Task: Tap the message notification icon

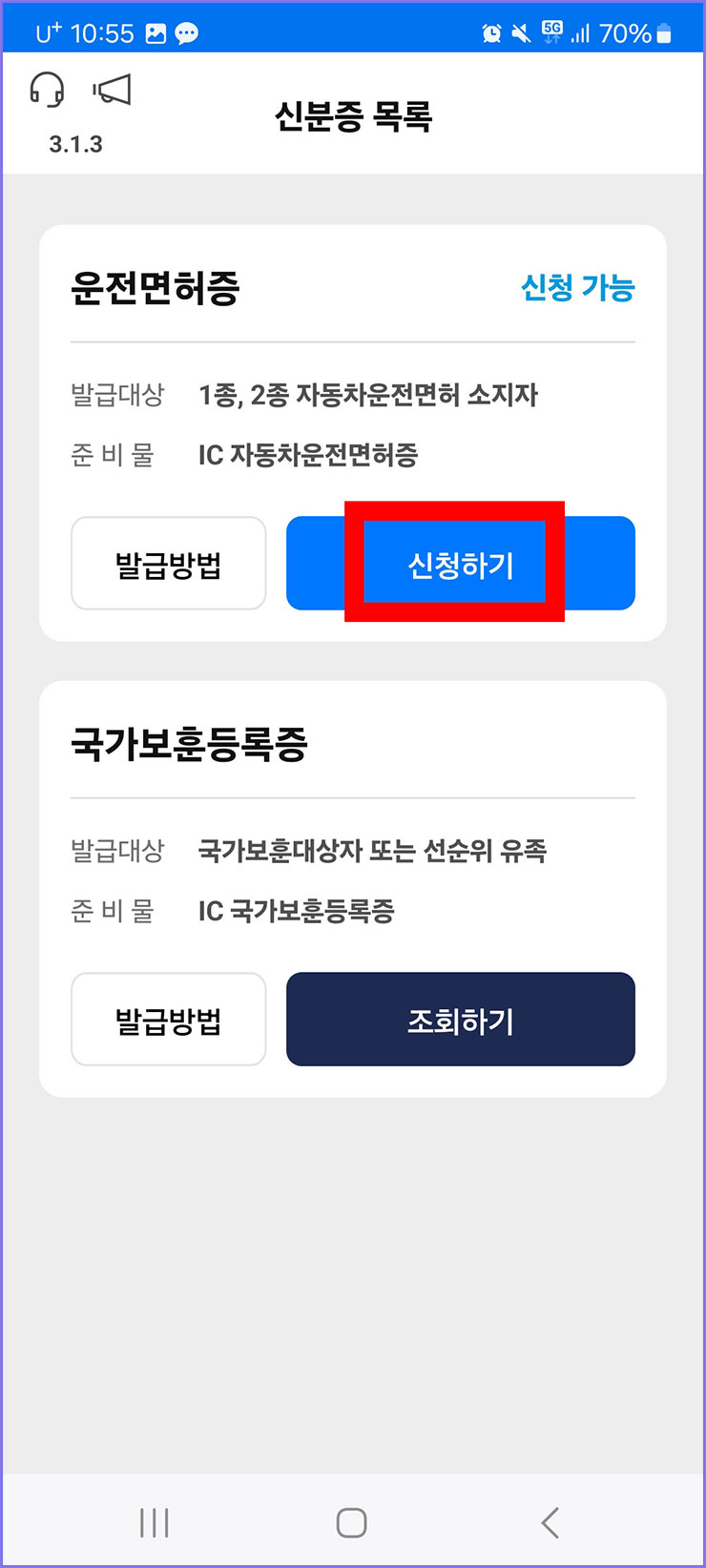Action: tap(187, 31)
